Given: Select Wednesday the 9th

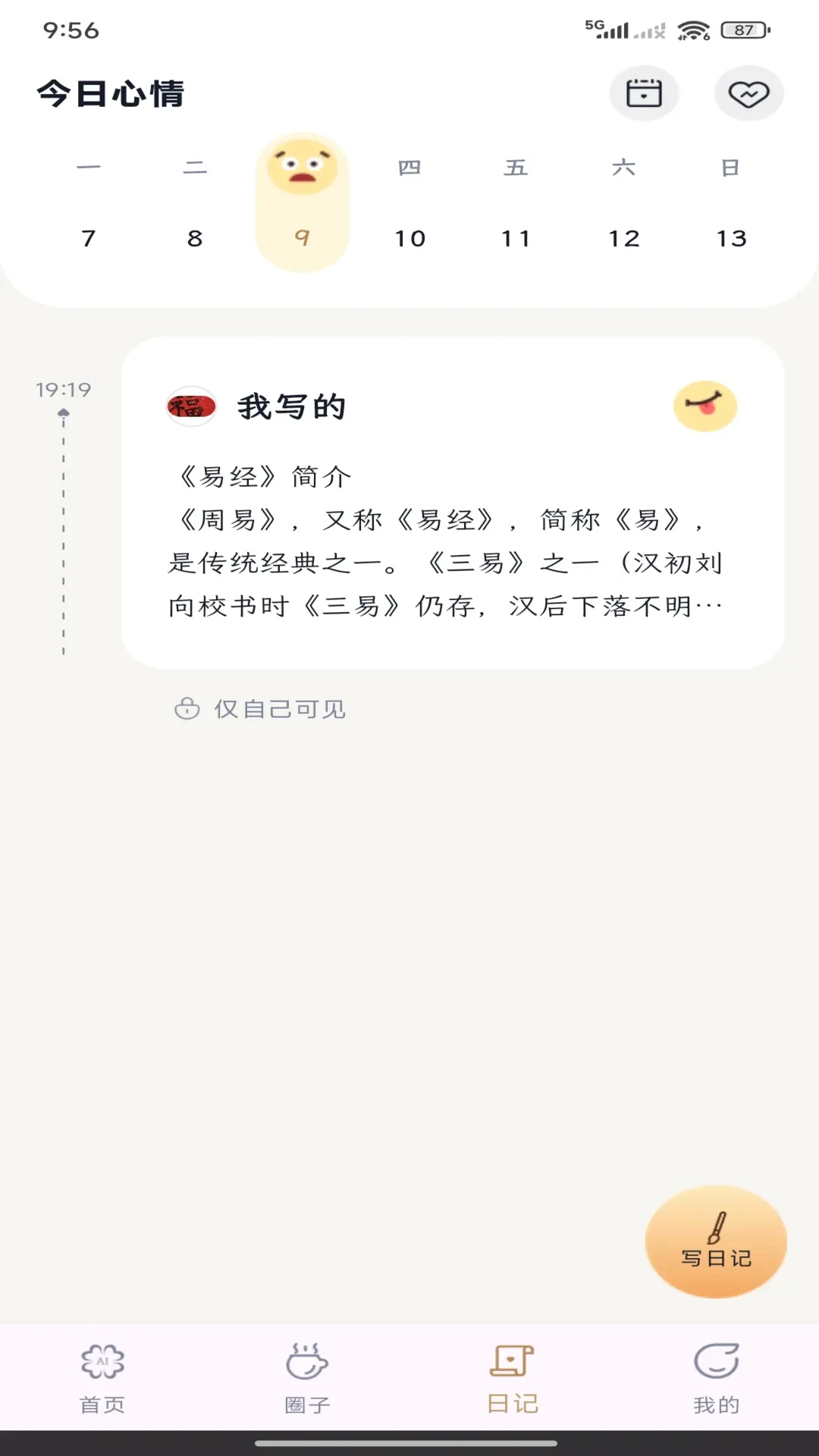Looking at the screenshot, I should tap(303, 238).
